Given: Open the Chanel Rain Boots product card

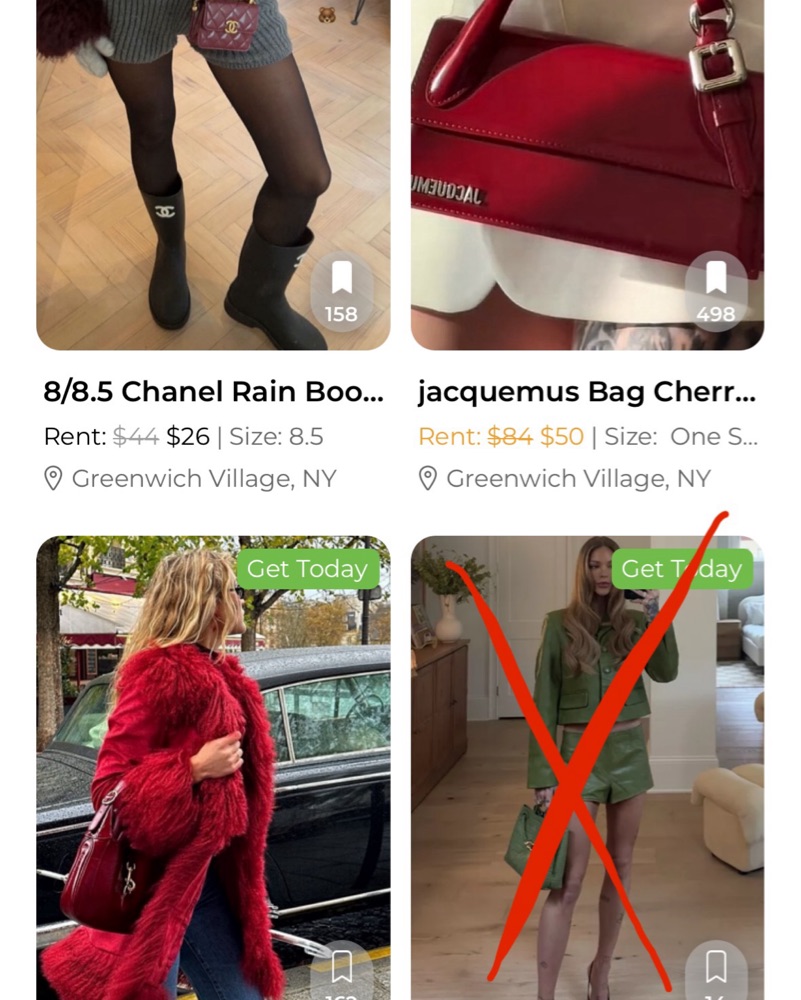Looking at the screenshot, I should tap(213, 392).
